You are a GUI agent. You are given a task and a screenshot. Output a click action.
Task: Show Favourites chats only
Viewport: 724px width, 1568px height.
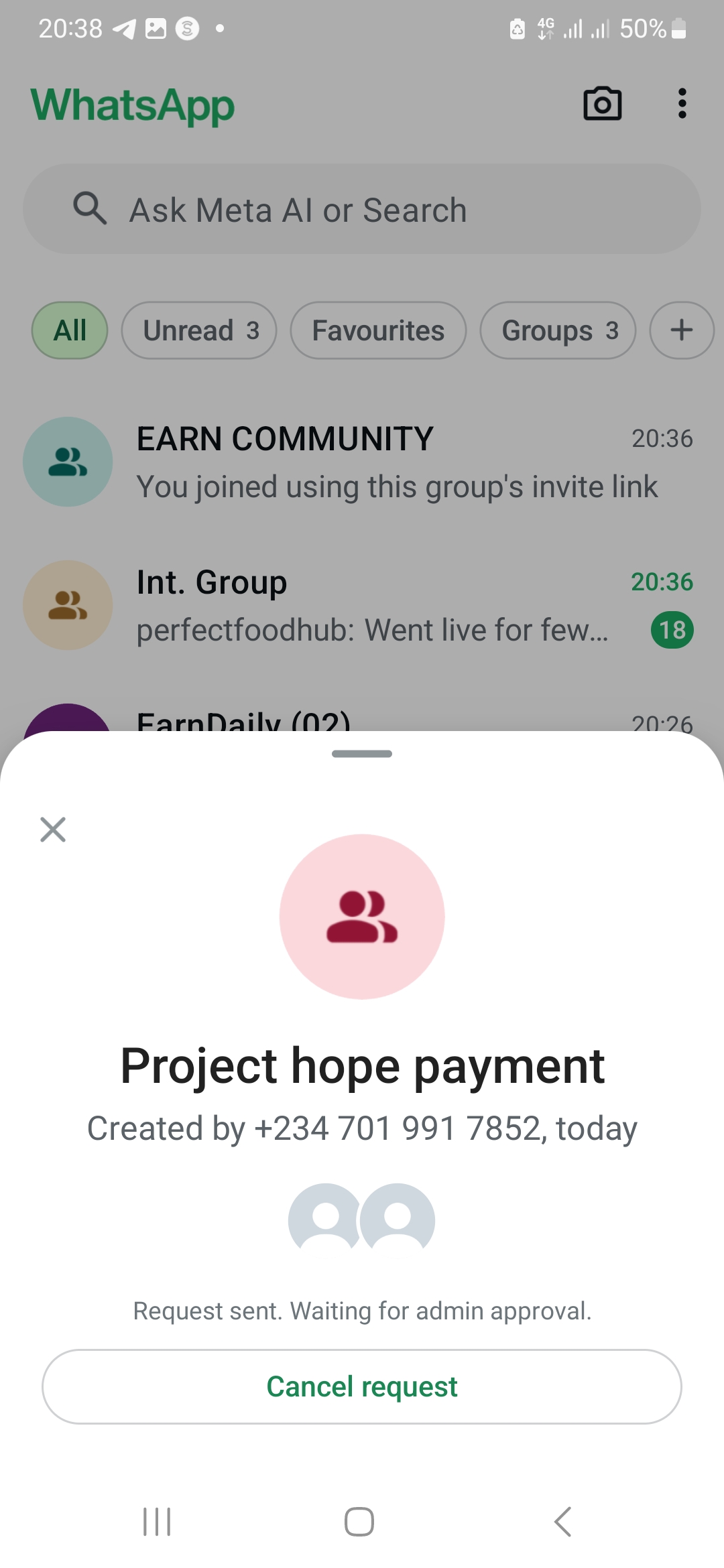coord(378,330)
